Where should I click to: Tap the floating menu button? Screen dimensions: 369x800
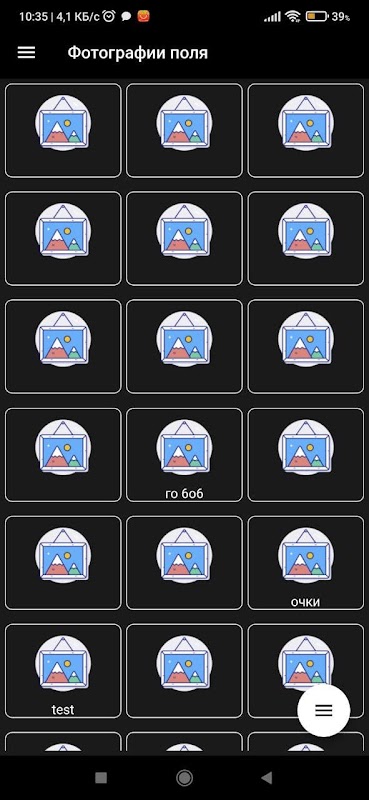324,710
